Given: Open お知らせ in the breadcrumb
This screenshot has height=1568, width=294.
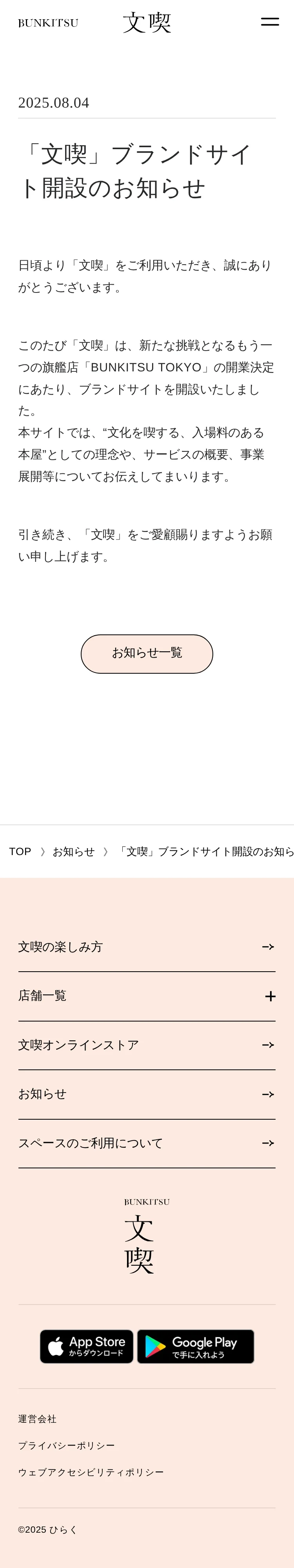Looking at the screenshot, I should coord(74,851).
